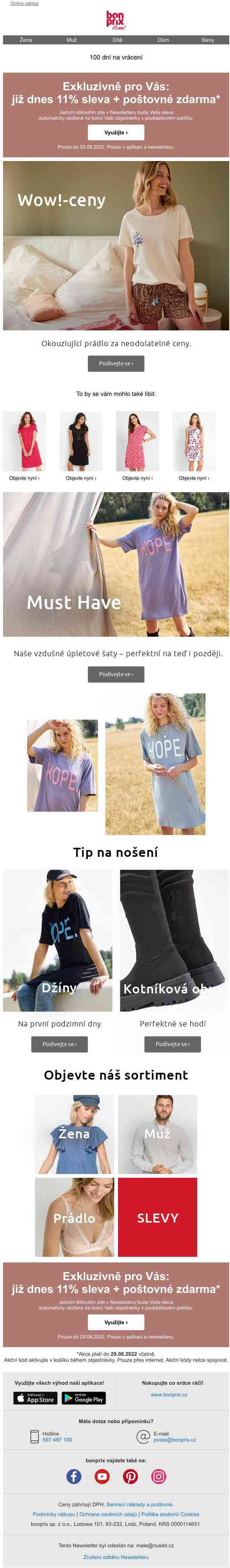Select the Slevy tab in navigation
The width and height of the screenshot is (230, 1568).
click(207, 40)
